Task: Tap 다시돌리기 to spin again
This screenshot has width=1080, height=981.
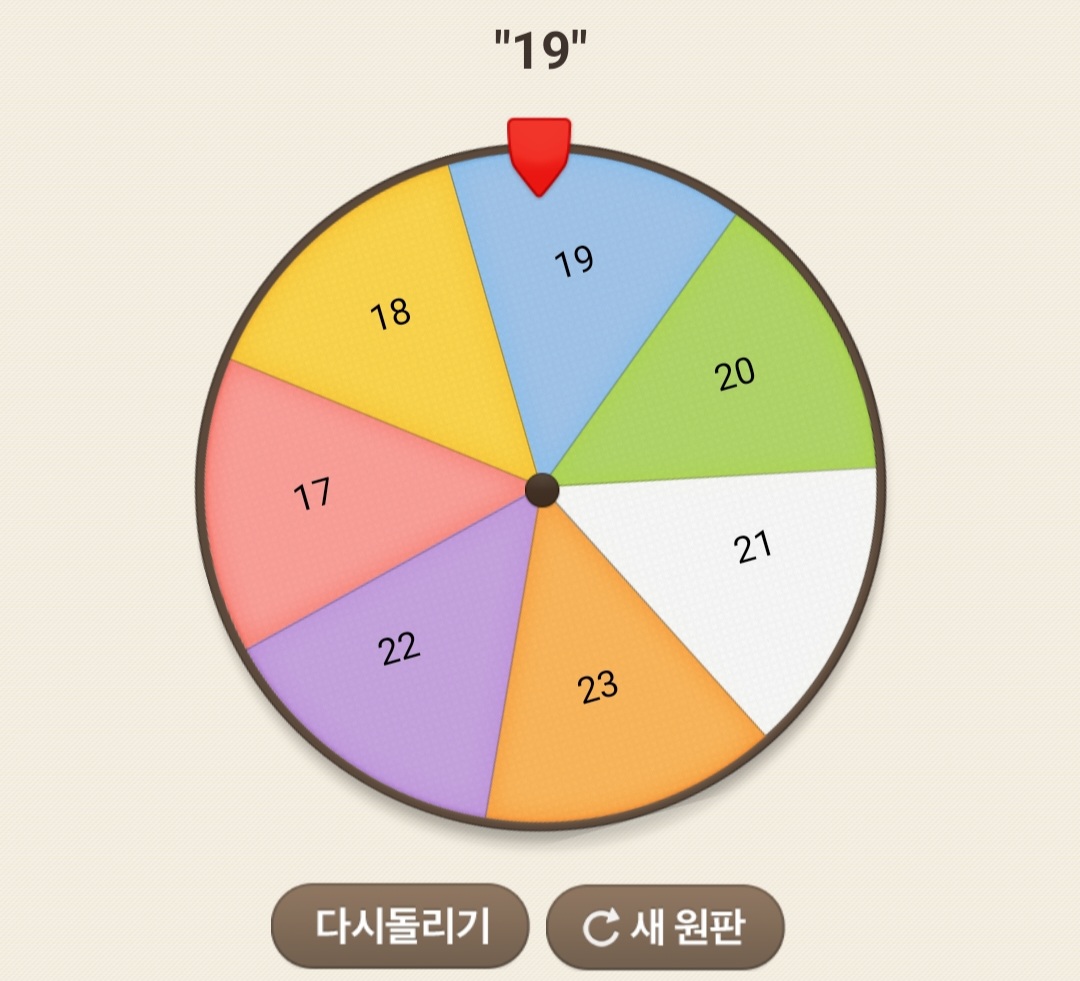Action: tap(400, 926)
